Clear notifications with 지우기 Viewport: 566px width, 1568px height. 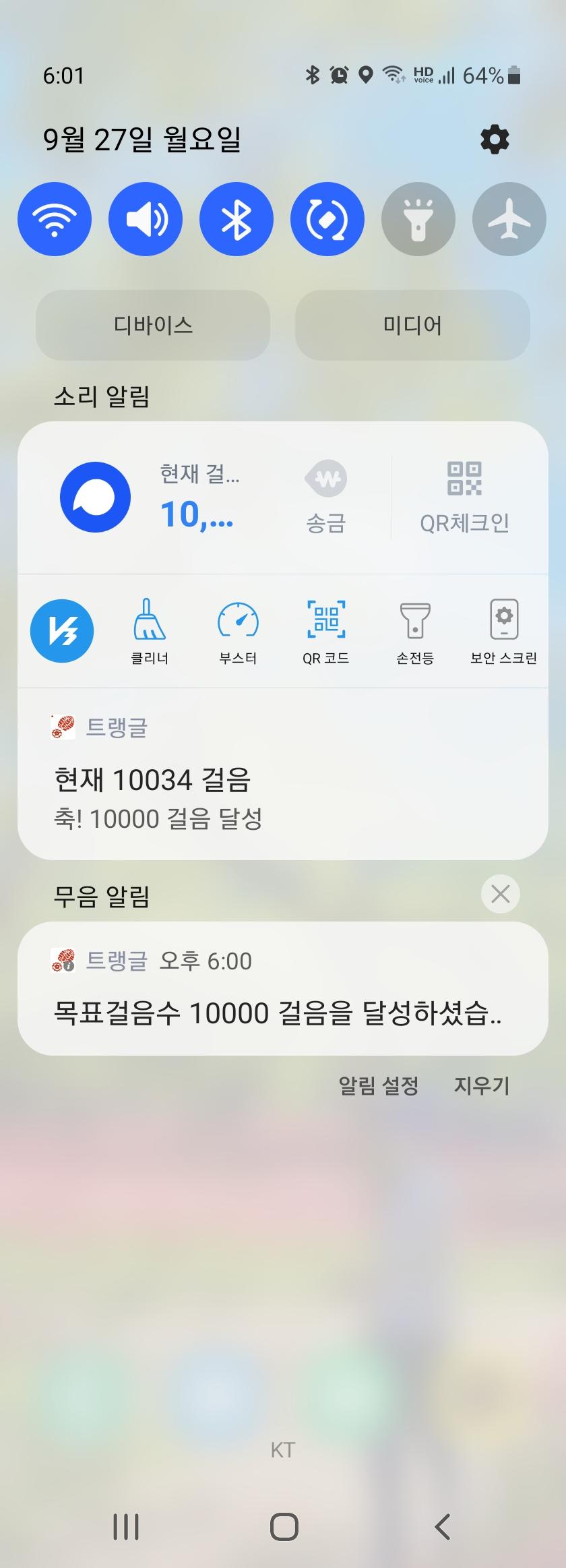coord(482,1086)
